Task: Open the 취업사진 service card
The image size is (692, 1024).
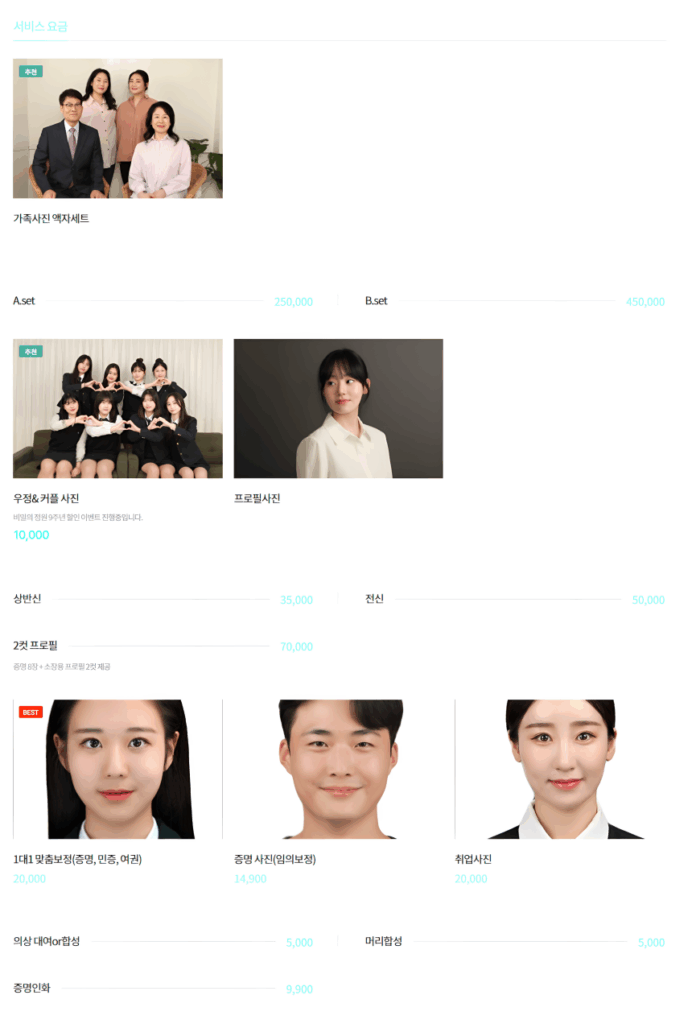Action: 559,768
